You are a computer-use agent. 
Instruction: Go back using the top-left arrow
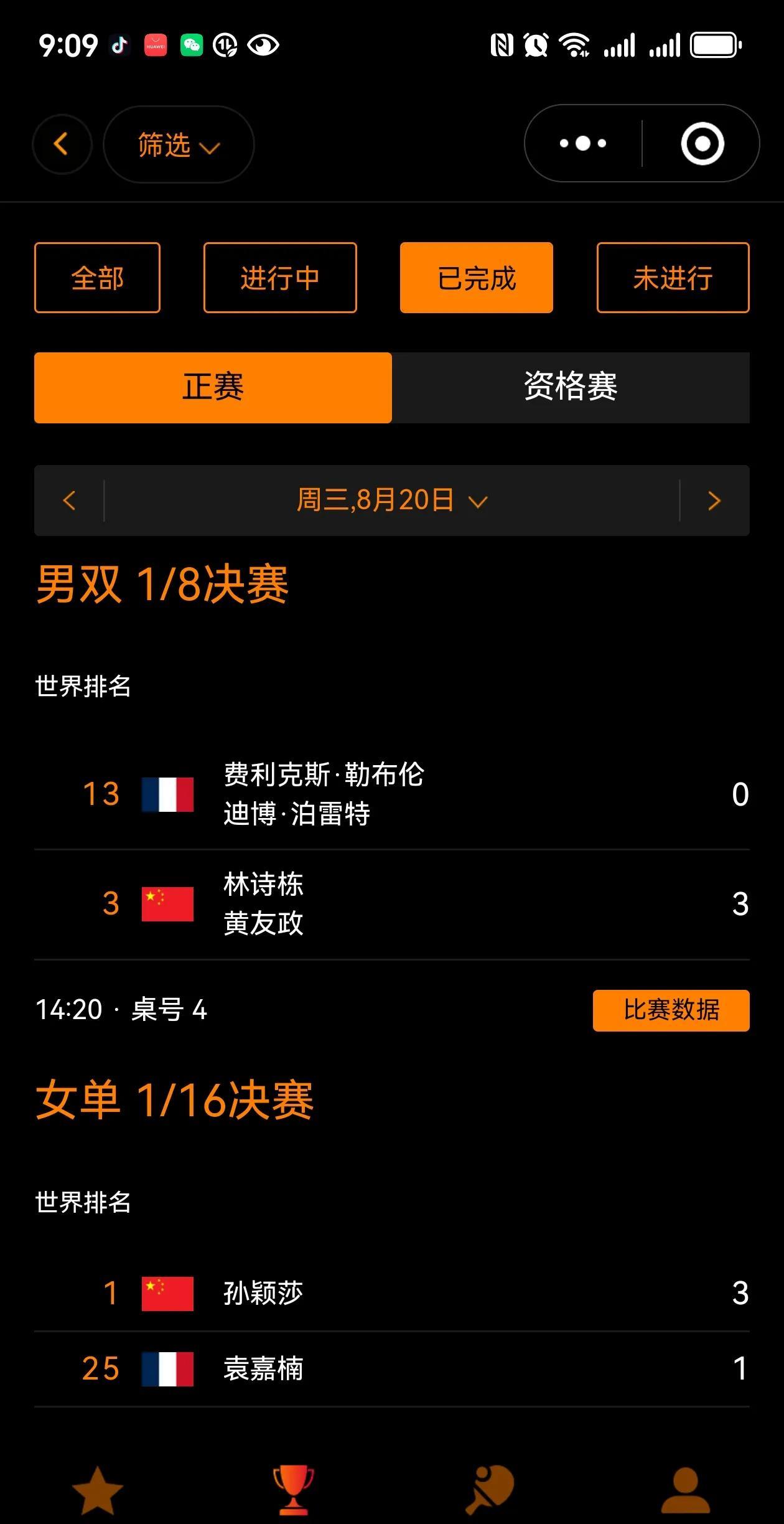[x=62, y=144]
